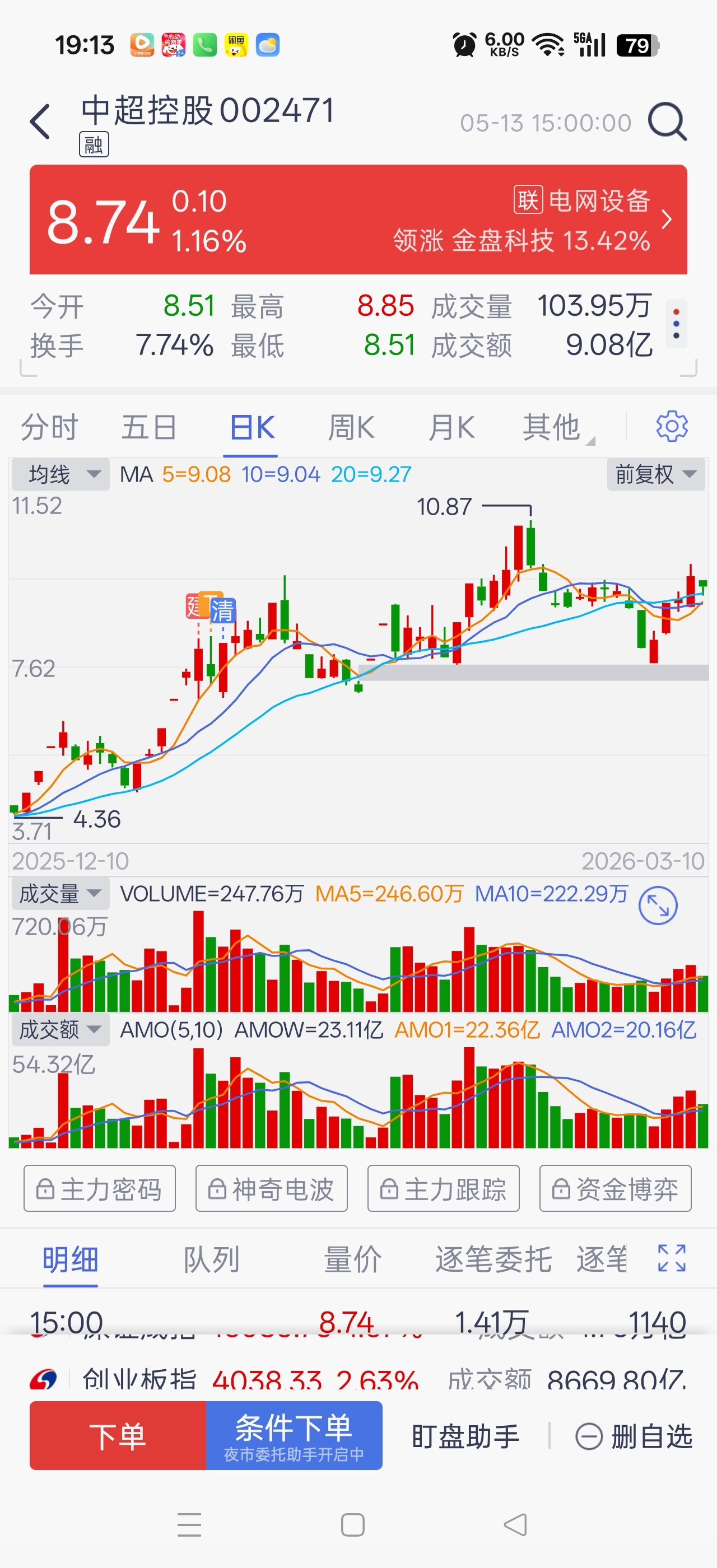717x1568 pixels.
Task: Open 条件下单 conditional order
Action: [295, 1436]
